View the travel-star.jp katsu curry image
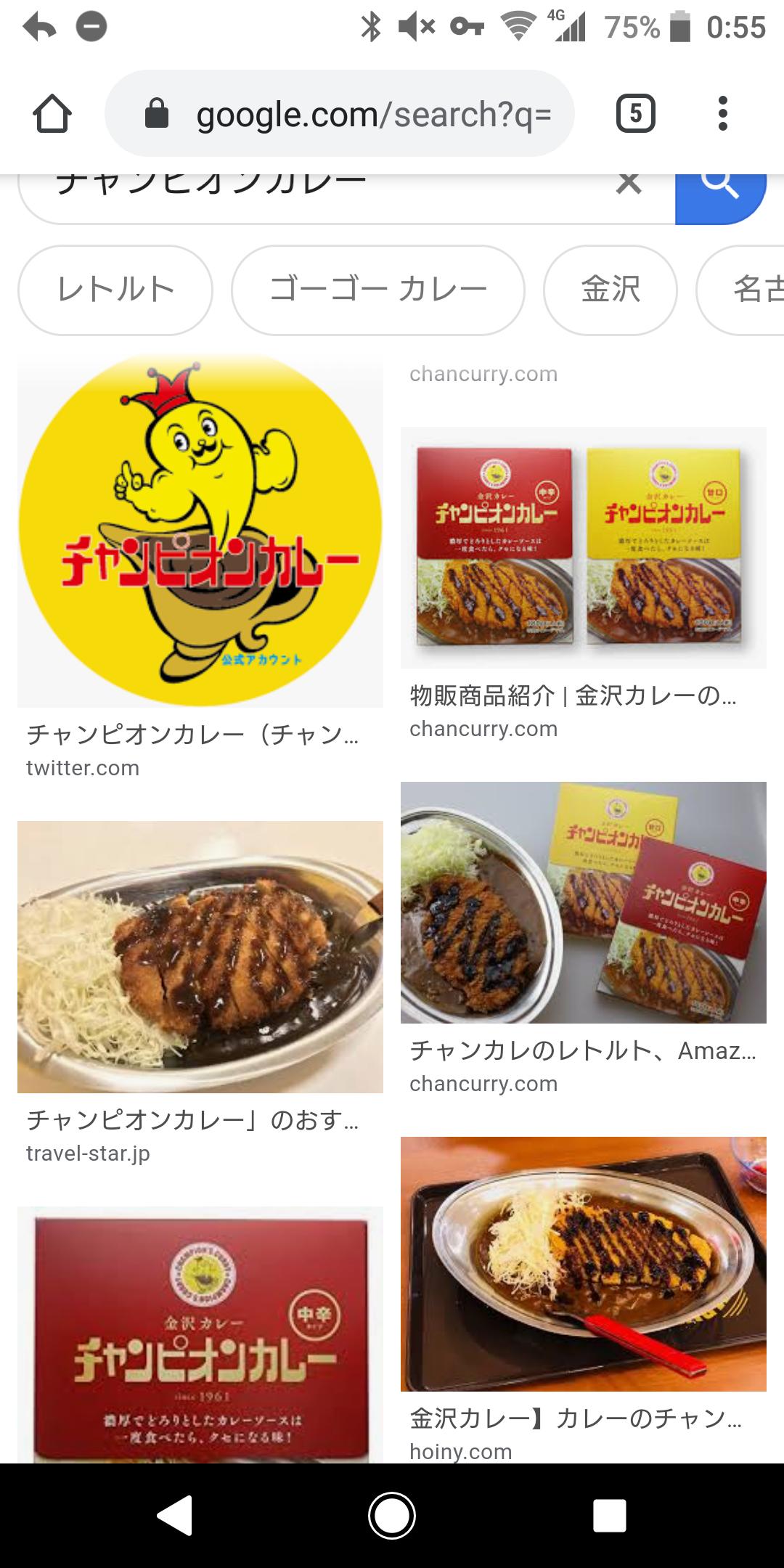The height and width of the screenshot is (1568, 784). [x=200, y=957]
